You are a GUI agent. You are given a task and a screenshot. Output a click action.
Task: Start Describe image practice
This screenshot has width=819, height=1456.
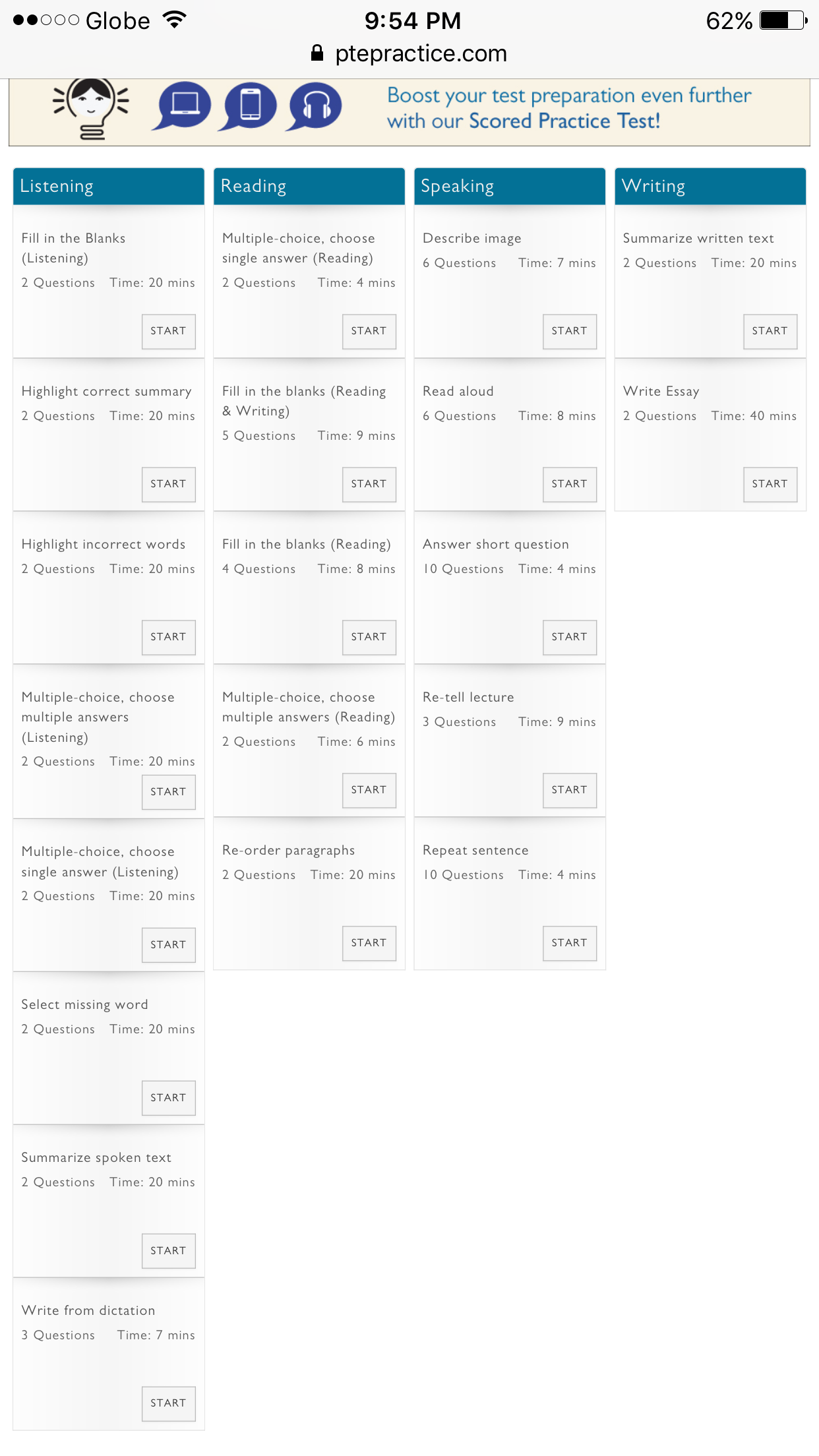[569, 331]
